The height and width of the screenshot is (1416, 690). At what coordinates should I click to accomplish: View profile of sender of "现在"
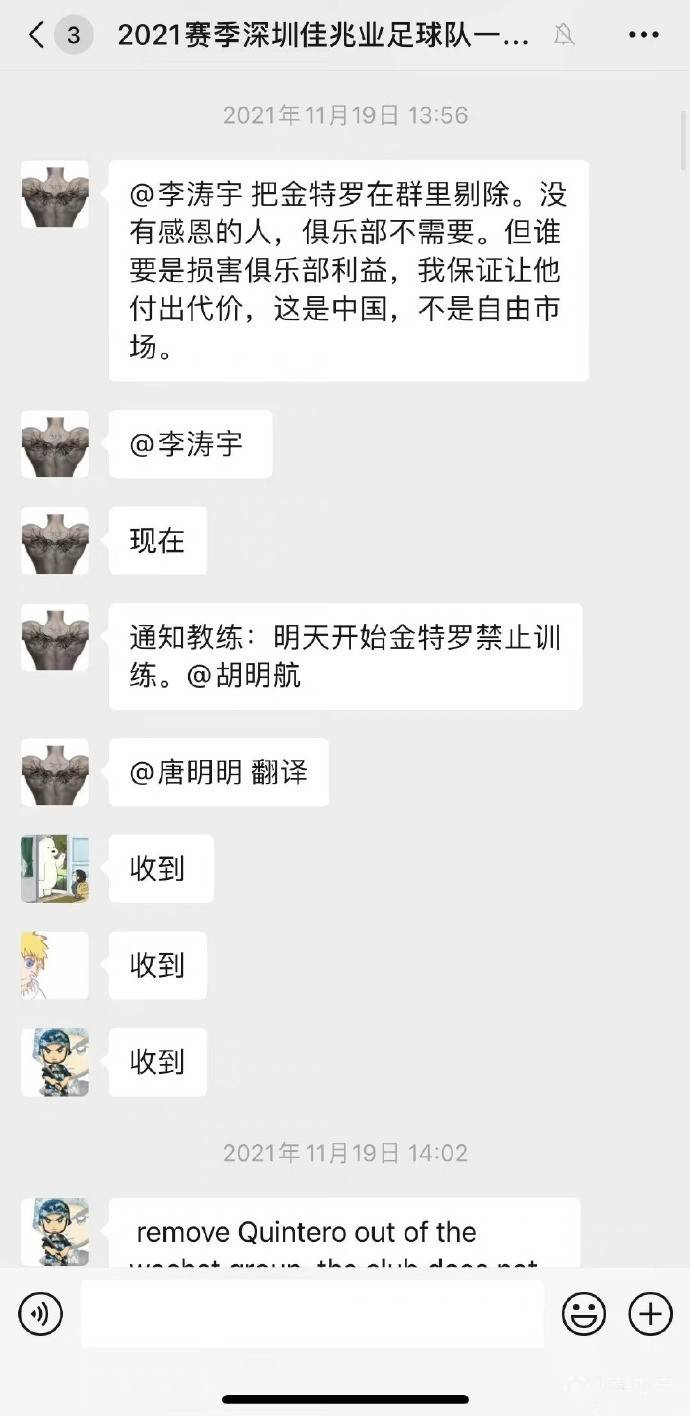[x=55, y=540]
